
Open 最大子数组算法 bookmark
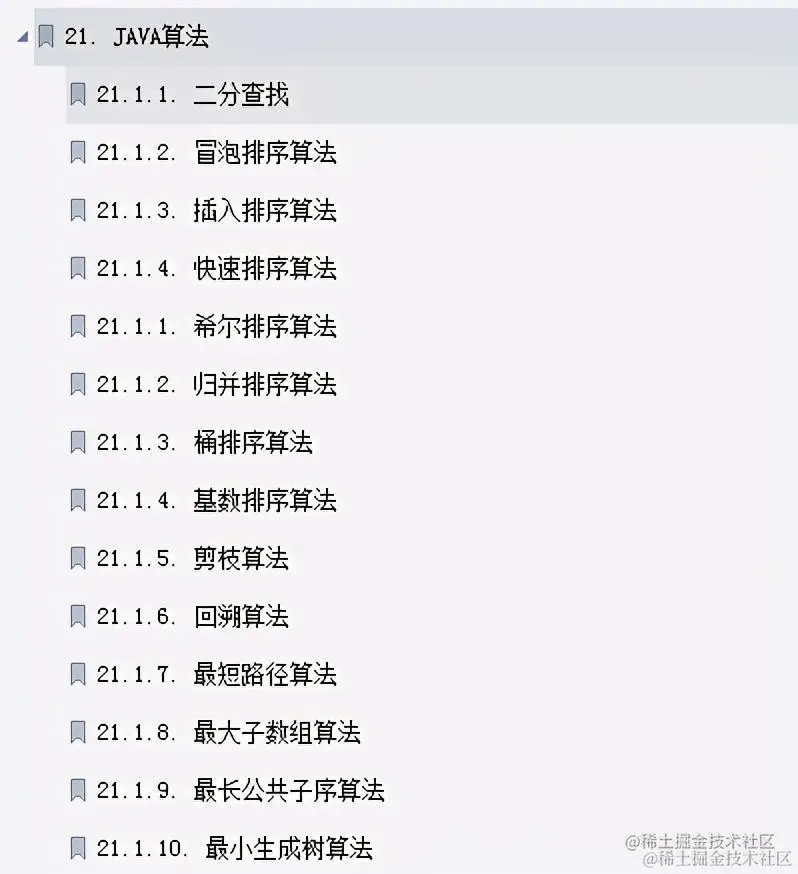[228, 733]
